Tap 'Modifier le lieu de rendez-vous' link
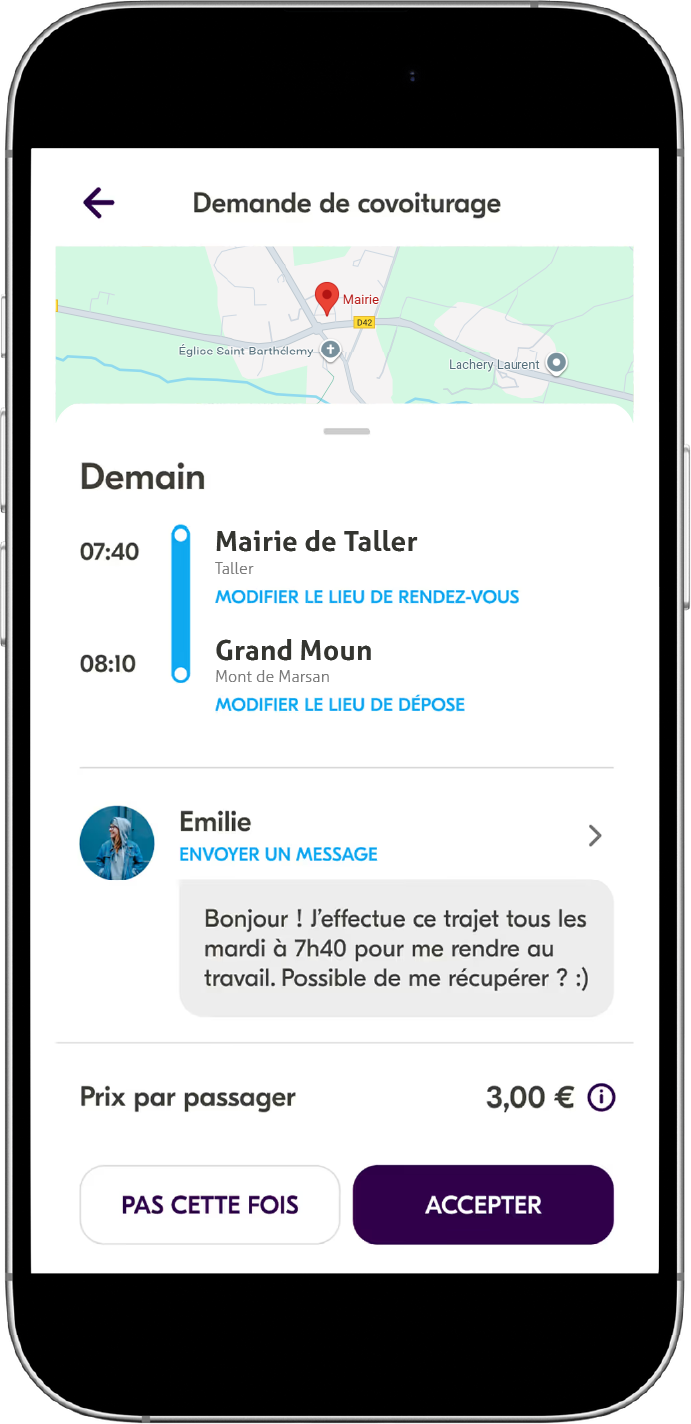The image size is (691, 1424). [367, 597]
